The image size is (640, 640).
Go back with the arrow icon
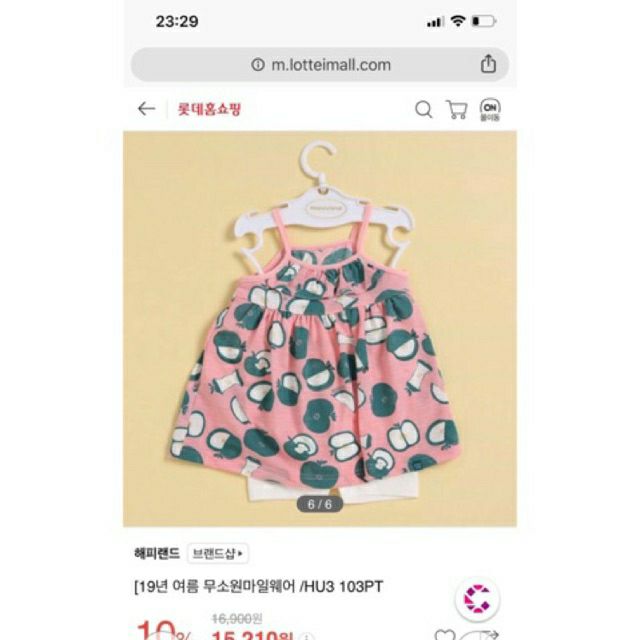coord(147,109)
